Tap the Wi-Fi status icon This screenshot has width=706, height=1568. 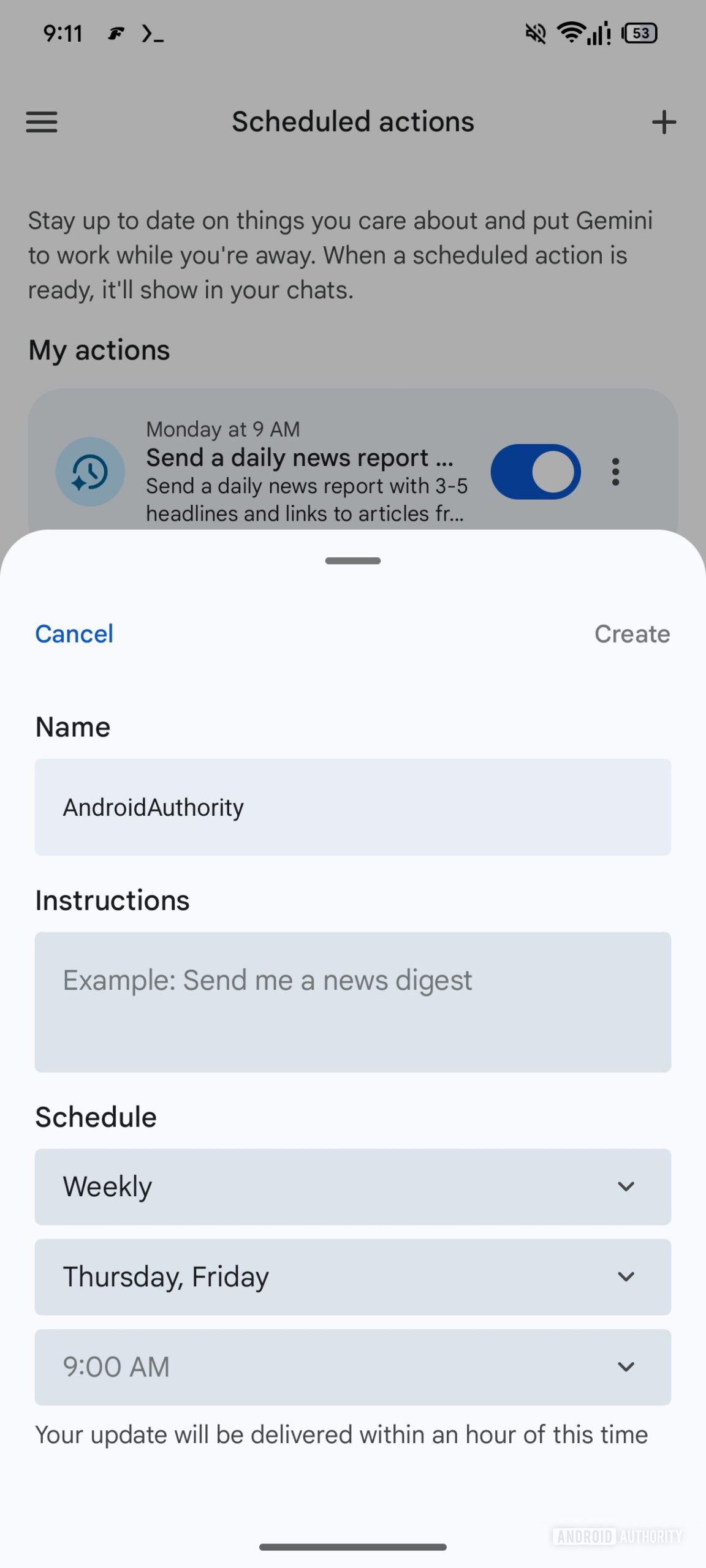pyautogui.click(x=571, y=33)
